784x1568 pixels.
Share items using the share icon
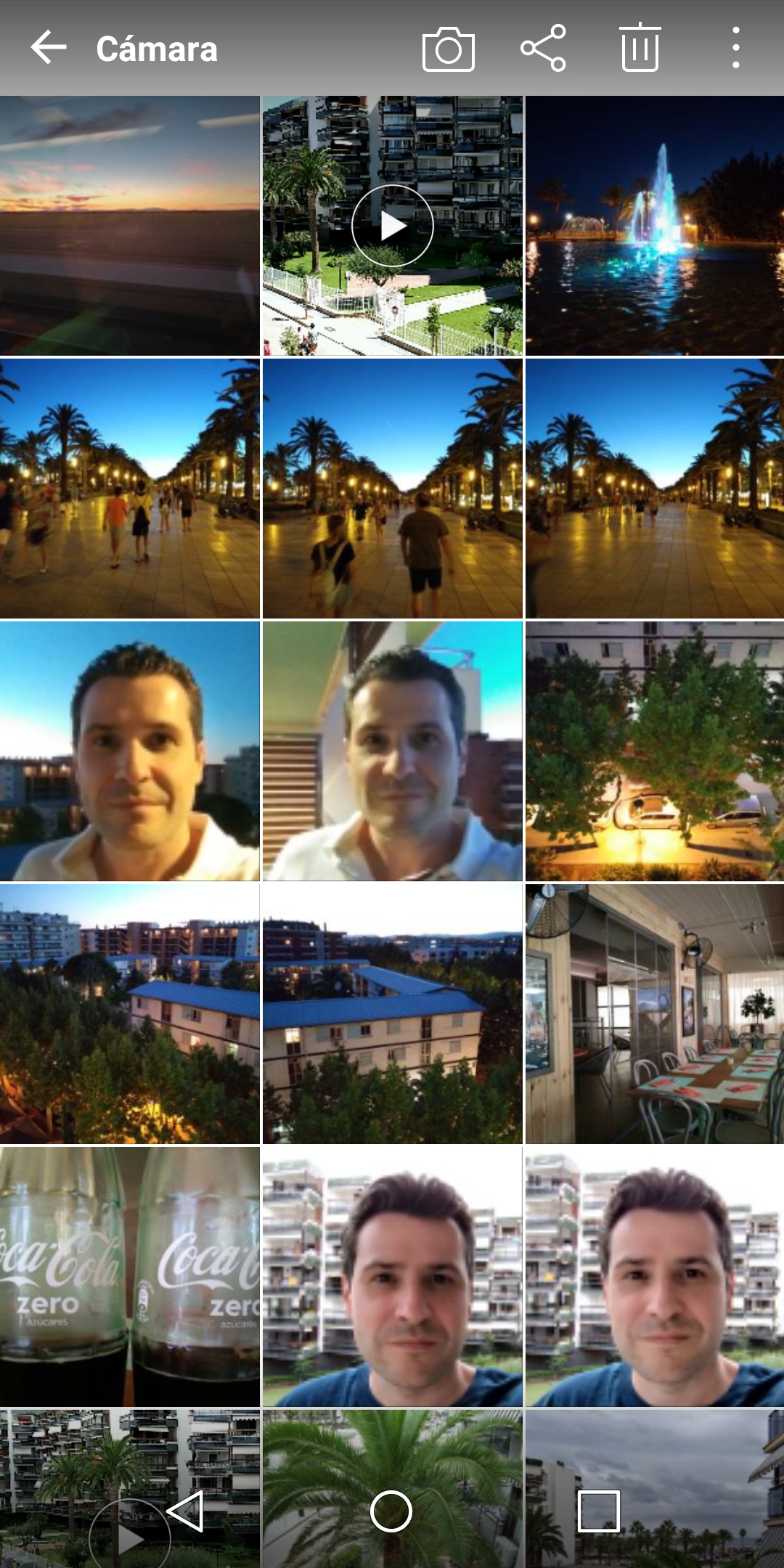pos(543,49)
